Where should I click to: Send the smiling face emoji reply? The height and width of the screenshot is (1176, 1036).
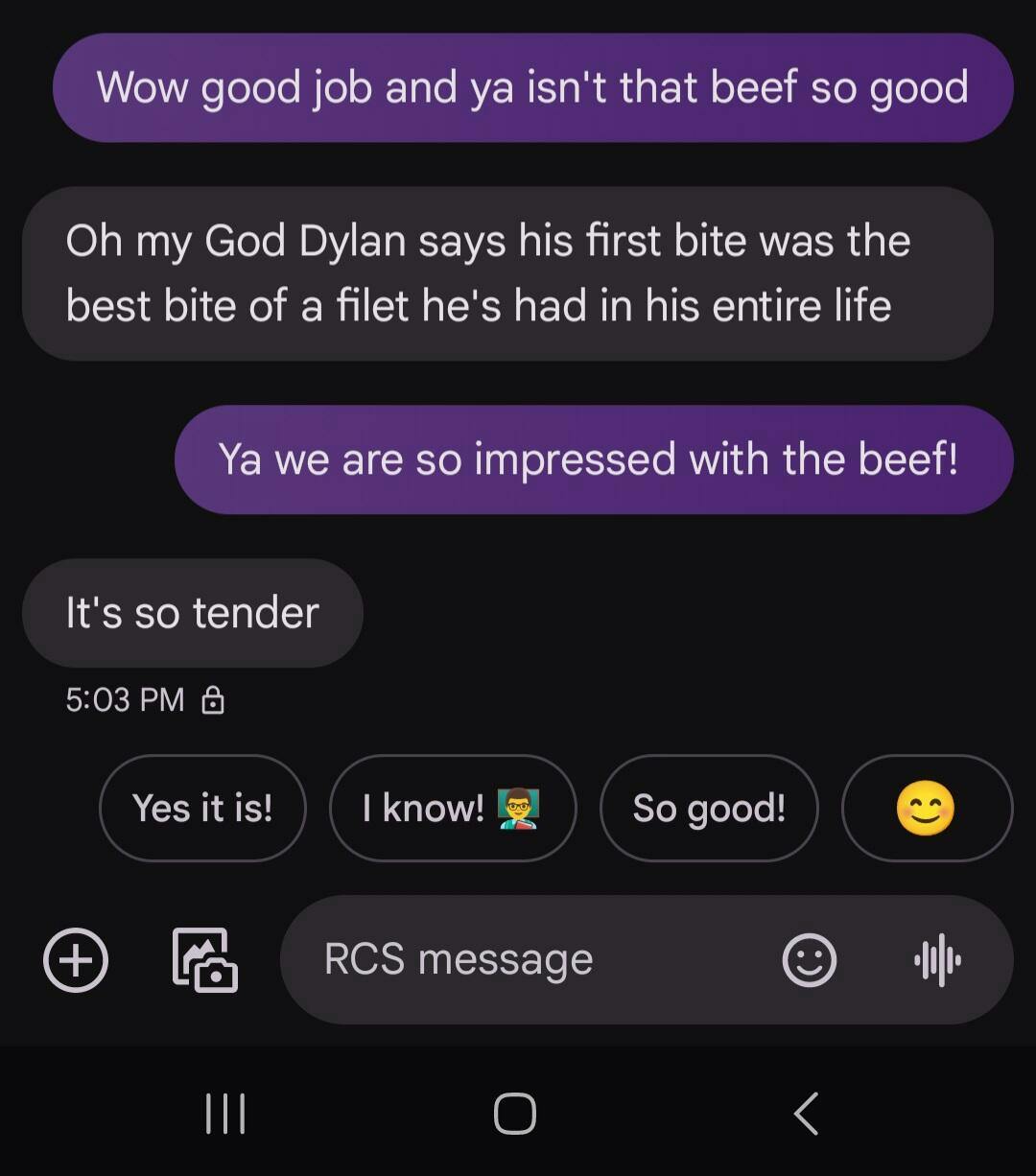(926, 808)
